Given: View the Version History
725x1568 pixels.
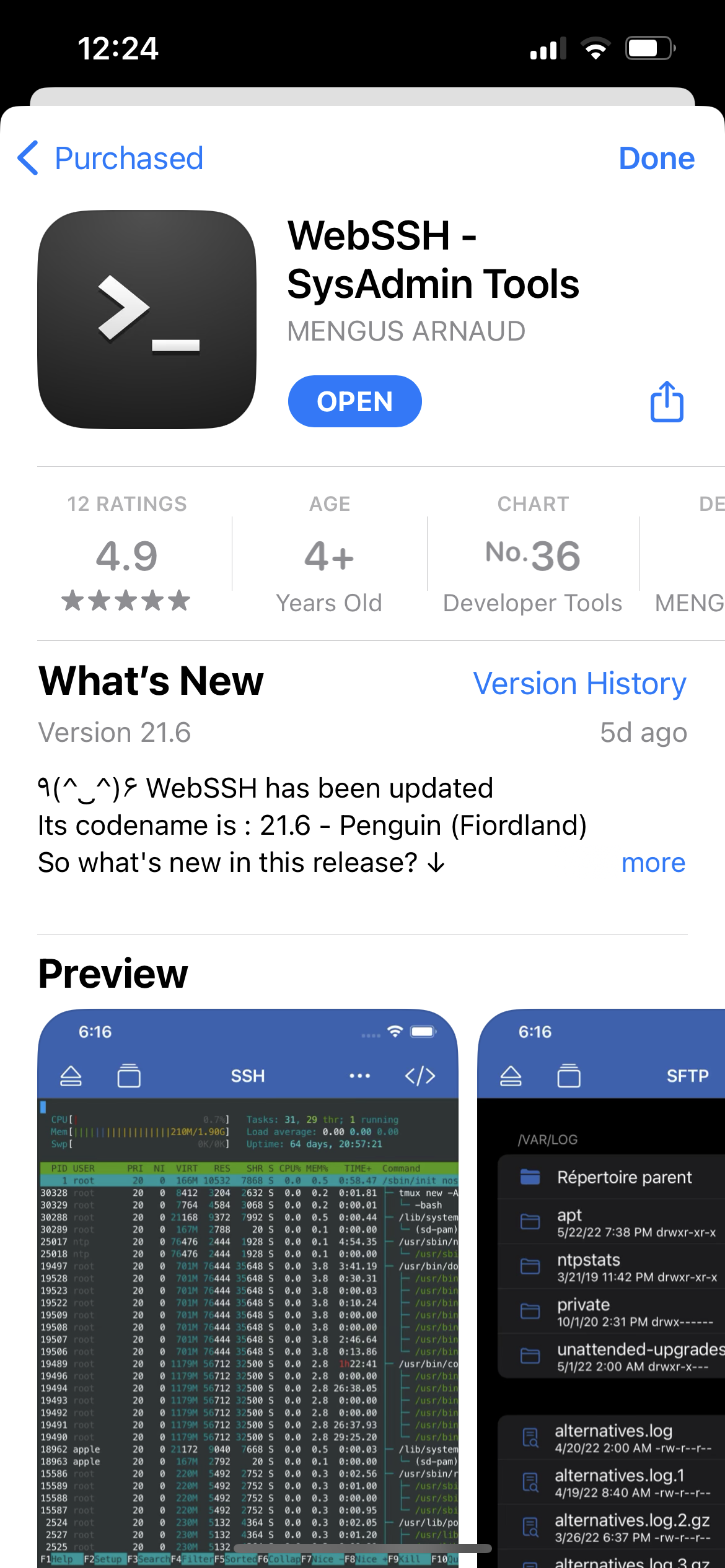Looking at the screenshot, I should point(579,684).
